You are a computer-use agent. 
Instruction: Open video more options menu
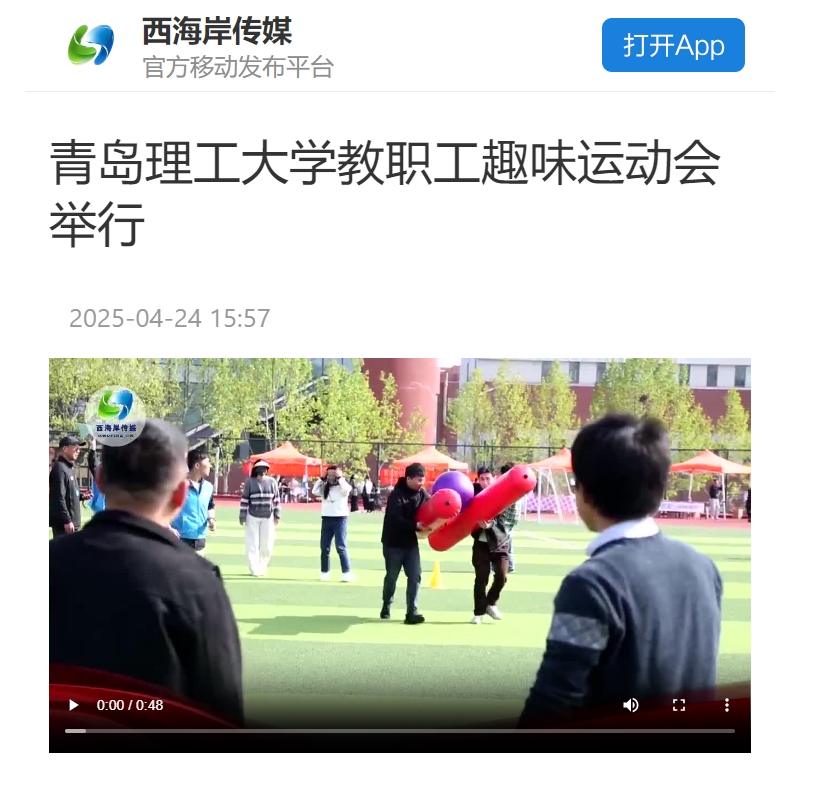pyautogui.click(x=727, y=705)
